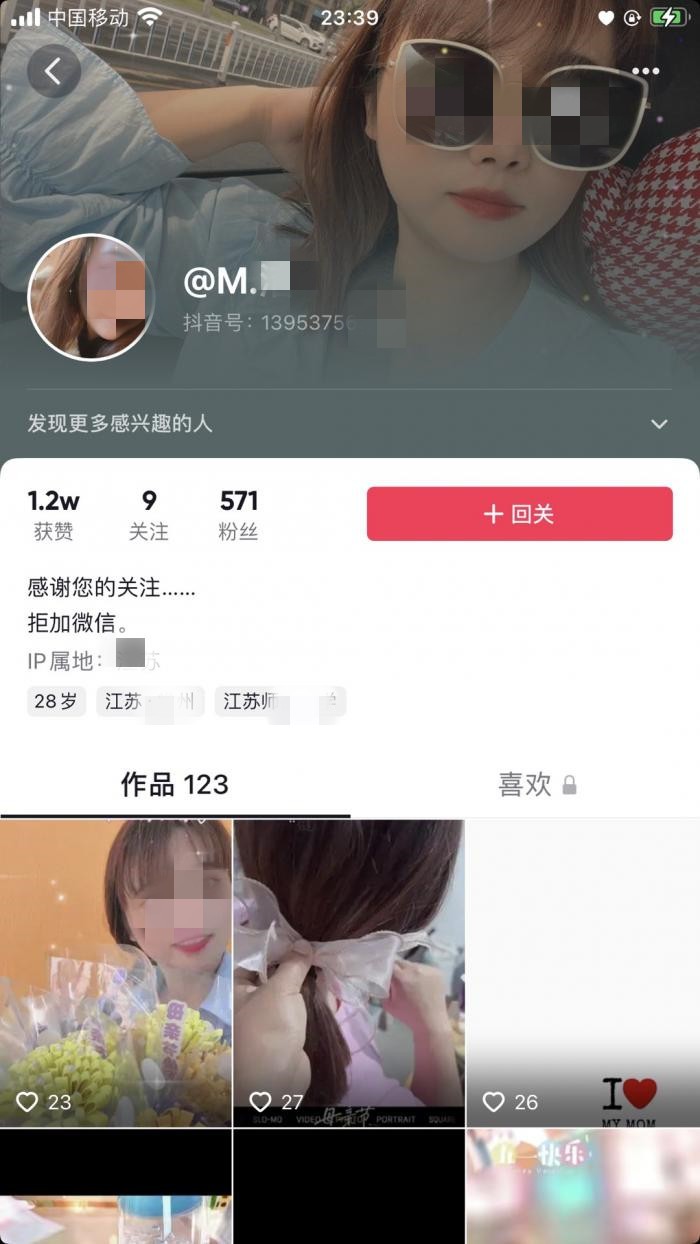View the 9 关注 following list
The height and width of the screenshot is (1244, 700).
click(149, 515)
